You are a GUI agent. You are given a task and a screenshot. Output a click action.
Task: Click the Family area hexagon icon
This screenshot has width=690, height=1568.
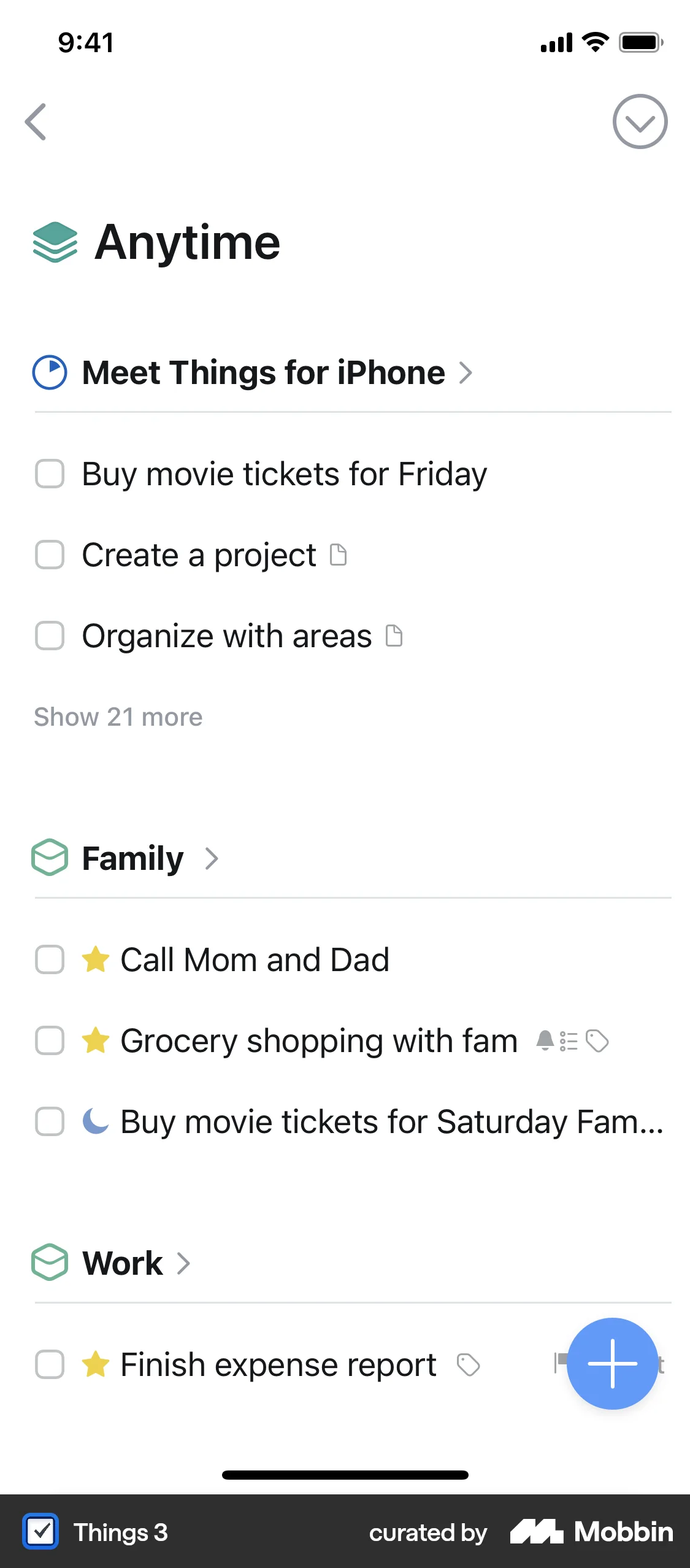pos(49,858)
